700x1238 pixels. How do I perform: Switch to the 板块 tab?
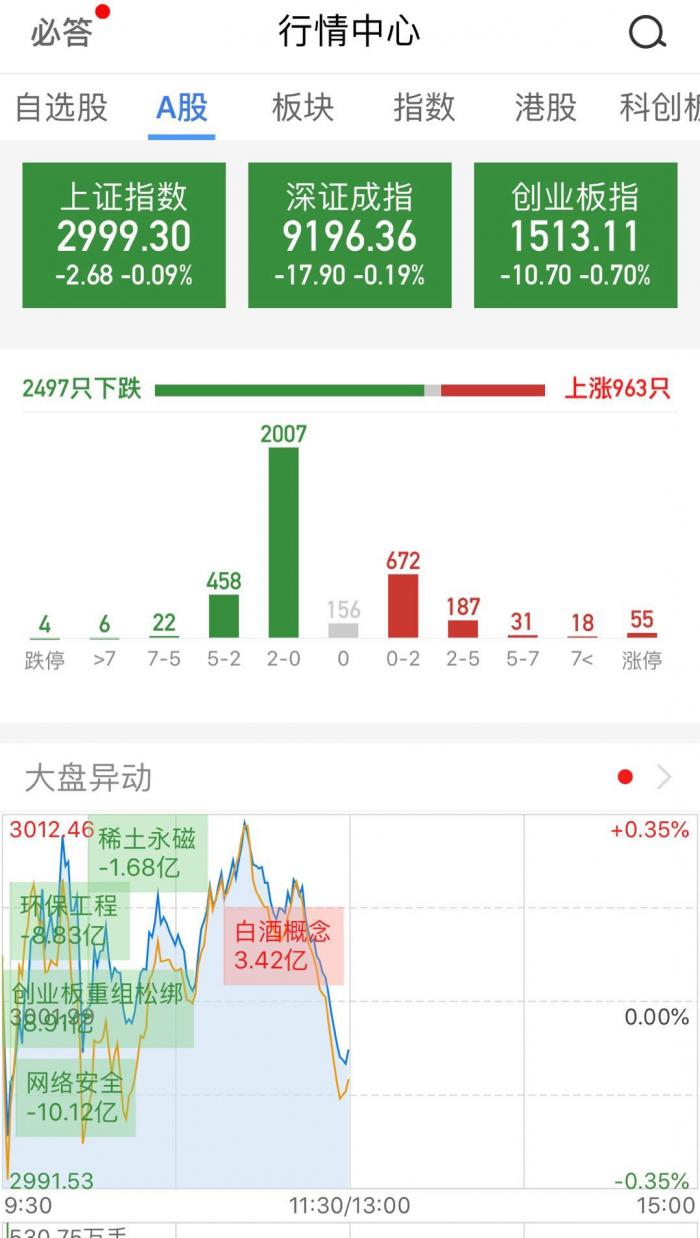point(303,107)
